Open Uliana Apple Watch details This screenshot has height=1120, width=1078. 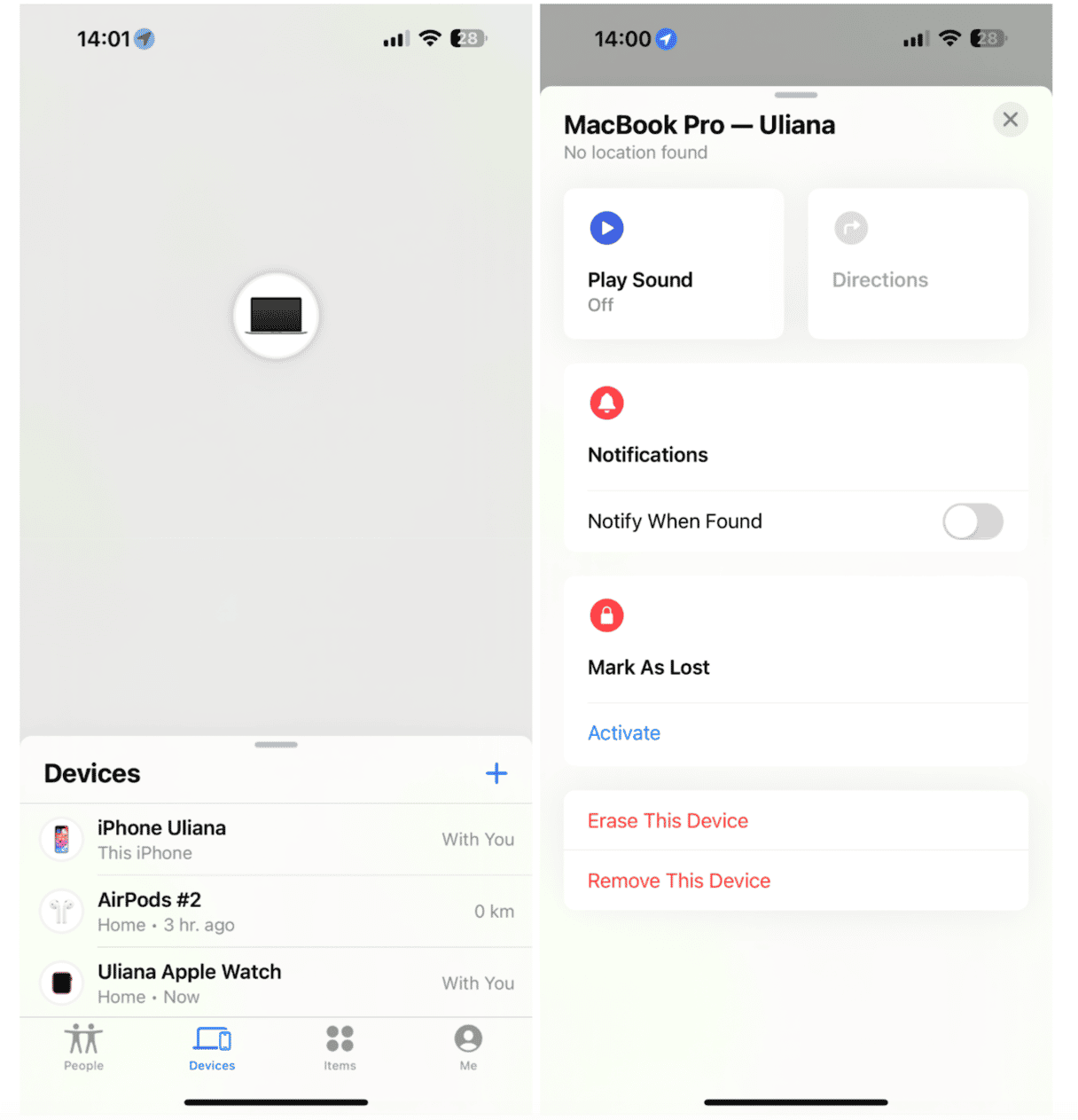(276, 983)
